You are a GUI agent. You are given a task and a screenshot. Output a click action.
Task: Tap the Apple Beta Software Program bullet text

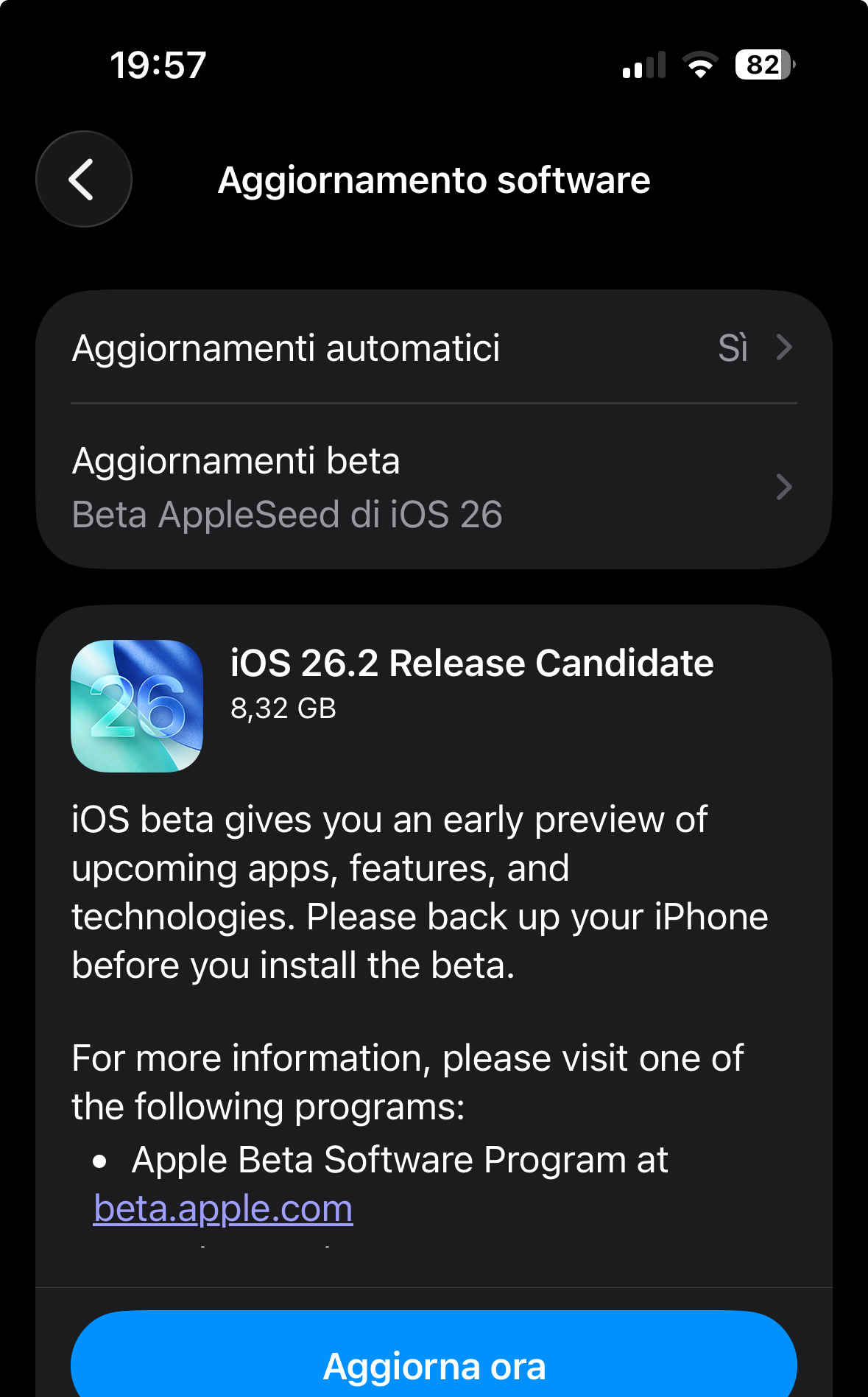point(398,1159)
